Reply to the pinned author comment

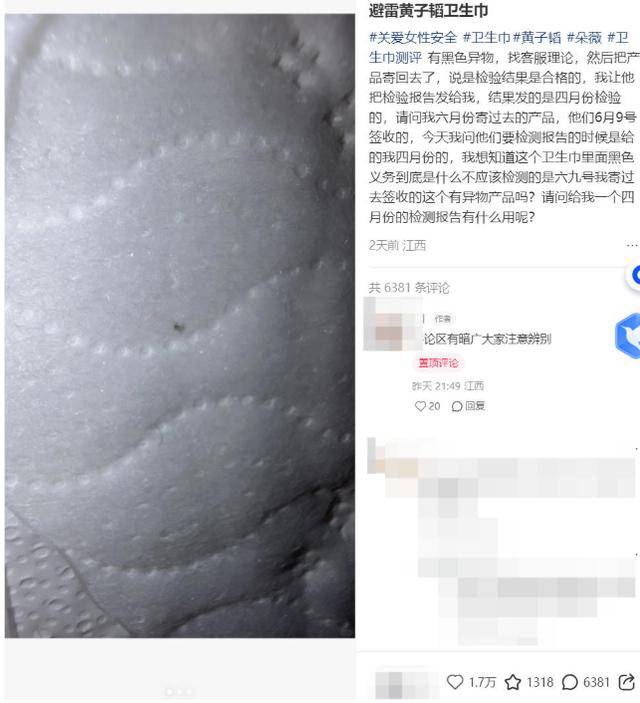[468, 406]
